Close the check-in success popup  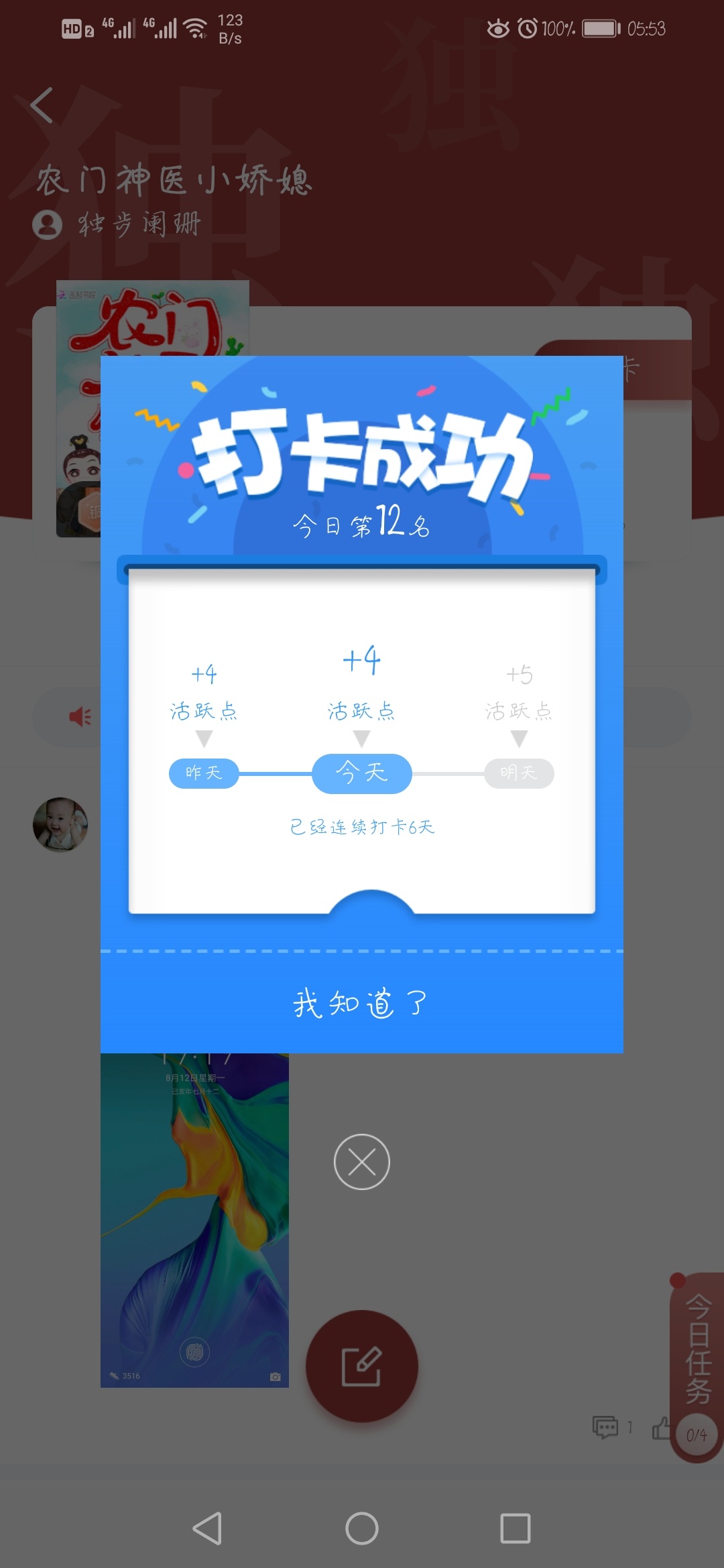(362, 1162)
